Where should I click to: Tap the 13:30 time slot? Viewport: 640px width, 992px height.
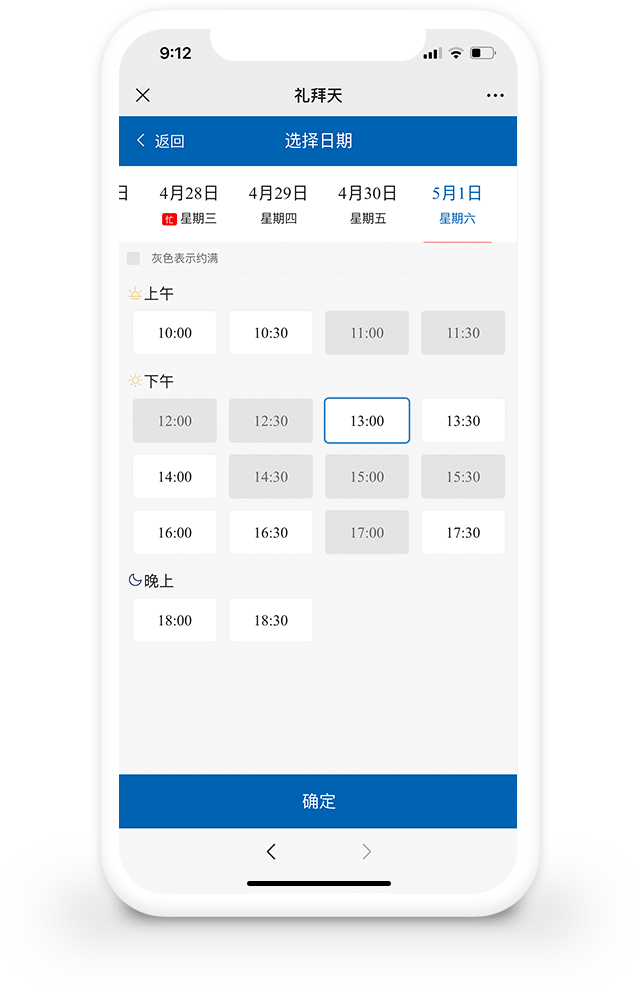click(463, 421)
